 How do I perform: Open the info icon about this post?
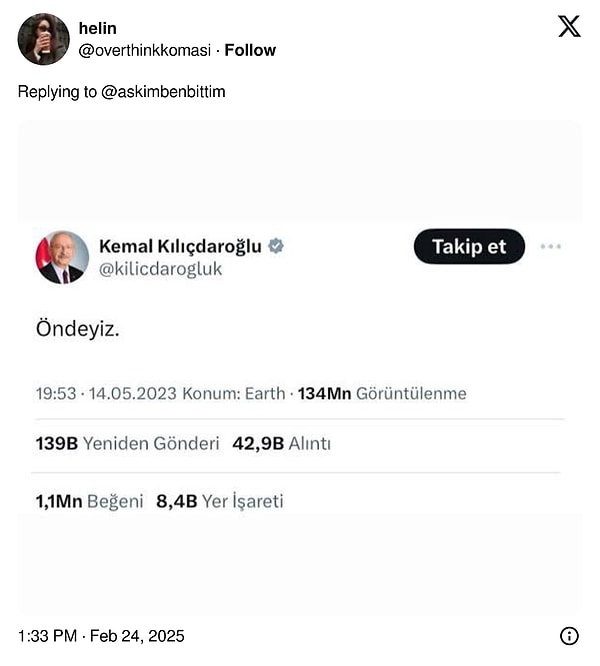pyautogui.click(x=569, y=636)
